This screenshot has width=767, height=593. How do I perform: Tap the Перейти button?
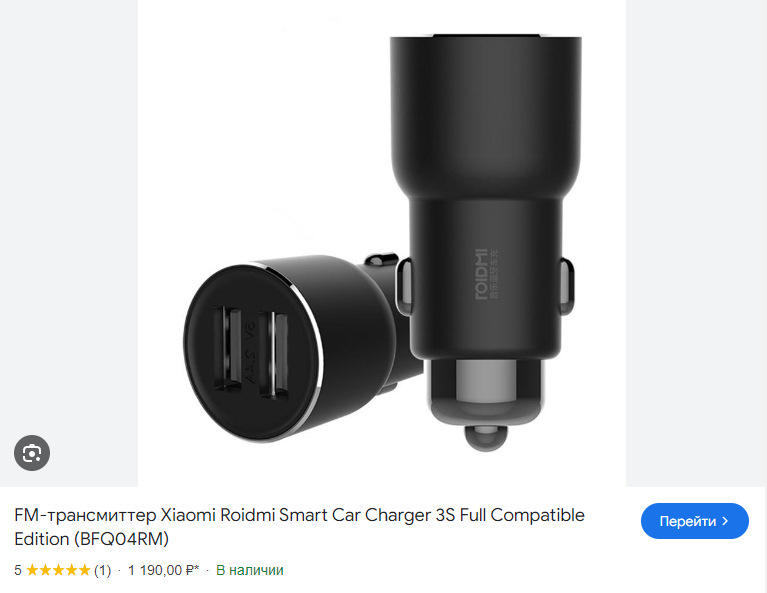pos(694,521)
